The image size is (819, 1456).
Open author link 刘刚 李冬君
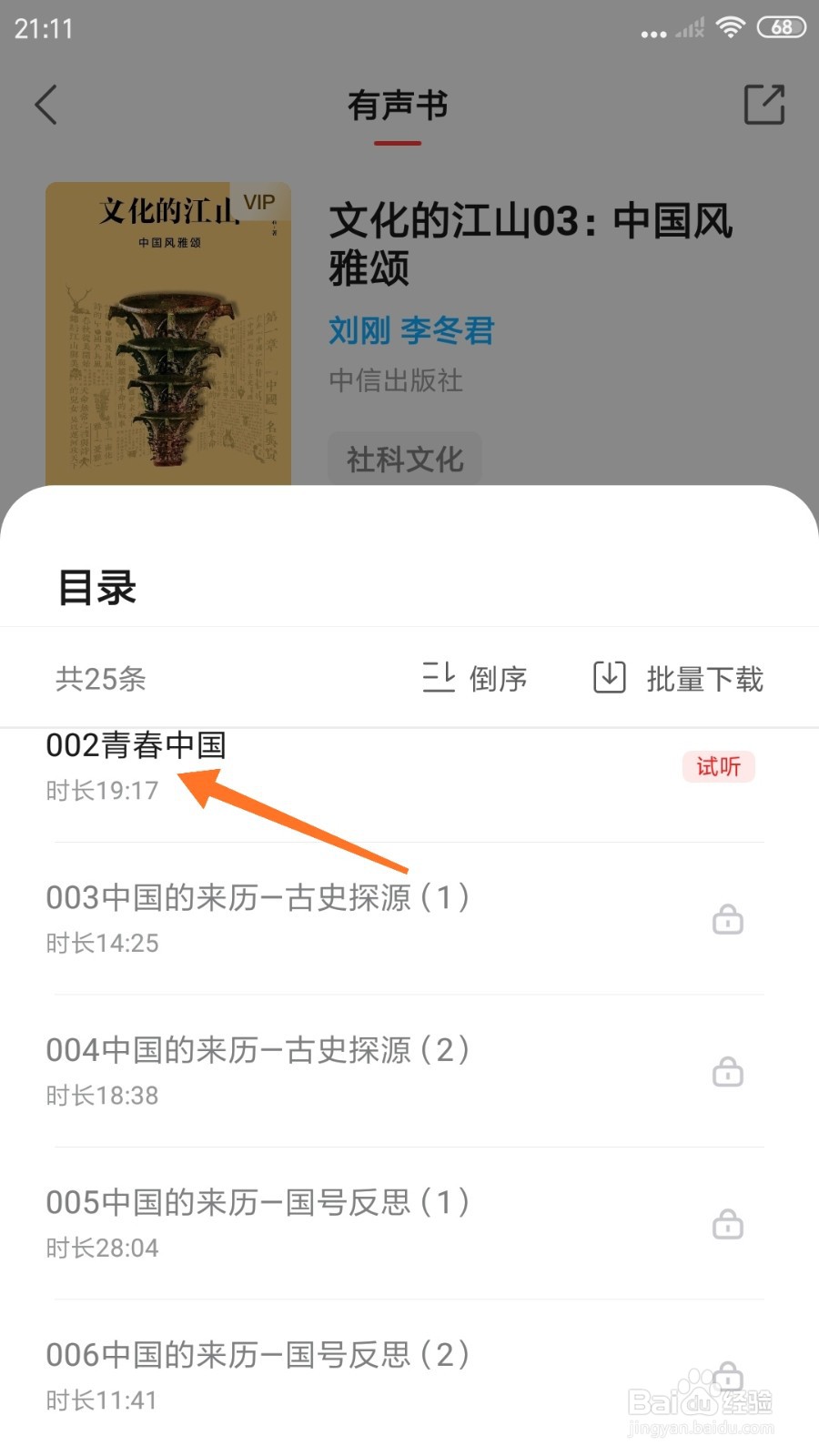411,330
